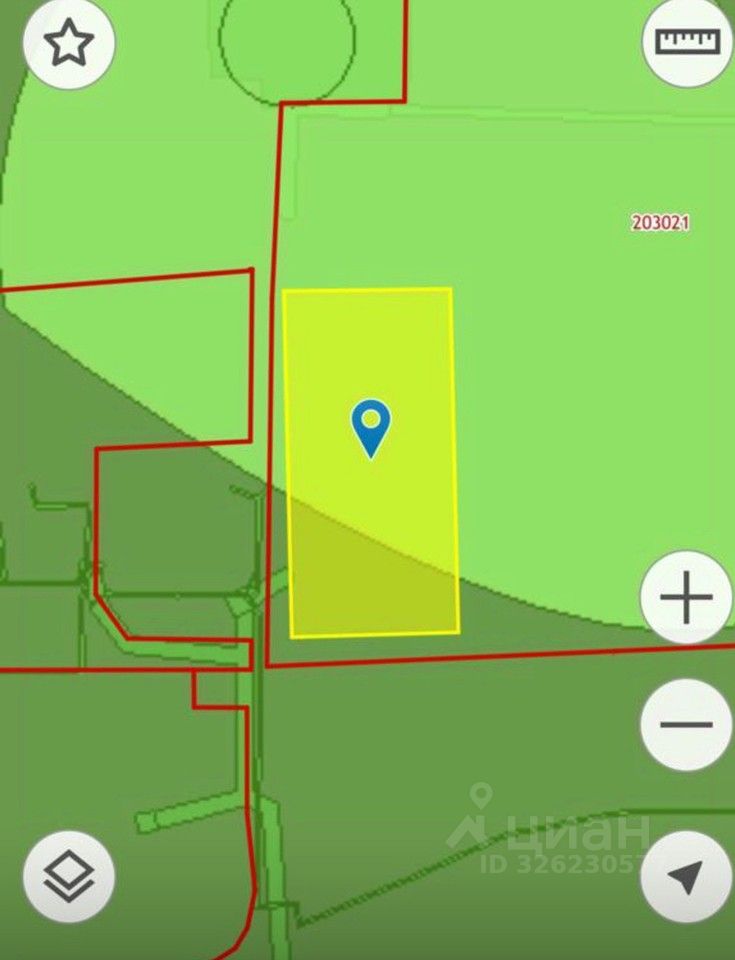This screenshot has width=735, height=960.
Task: Zoom out with the minus button
Action: [x=687, y=725]
